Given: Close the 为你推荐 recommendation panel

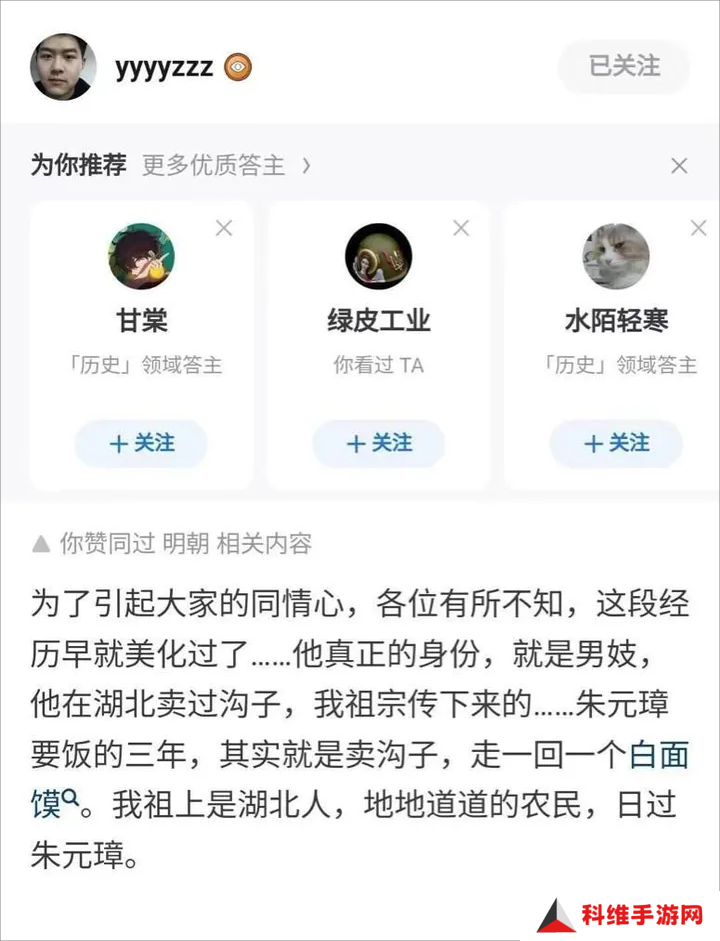Looking at the screenshot, I should pyautogui.click(x=679, y=166).
